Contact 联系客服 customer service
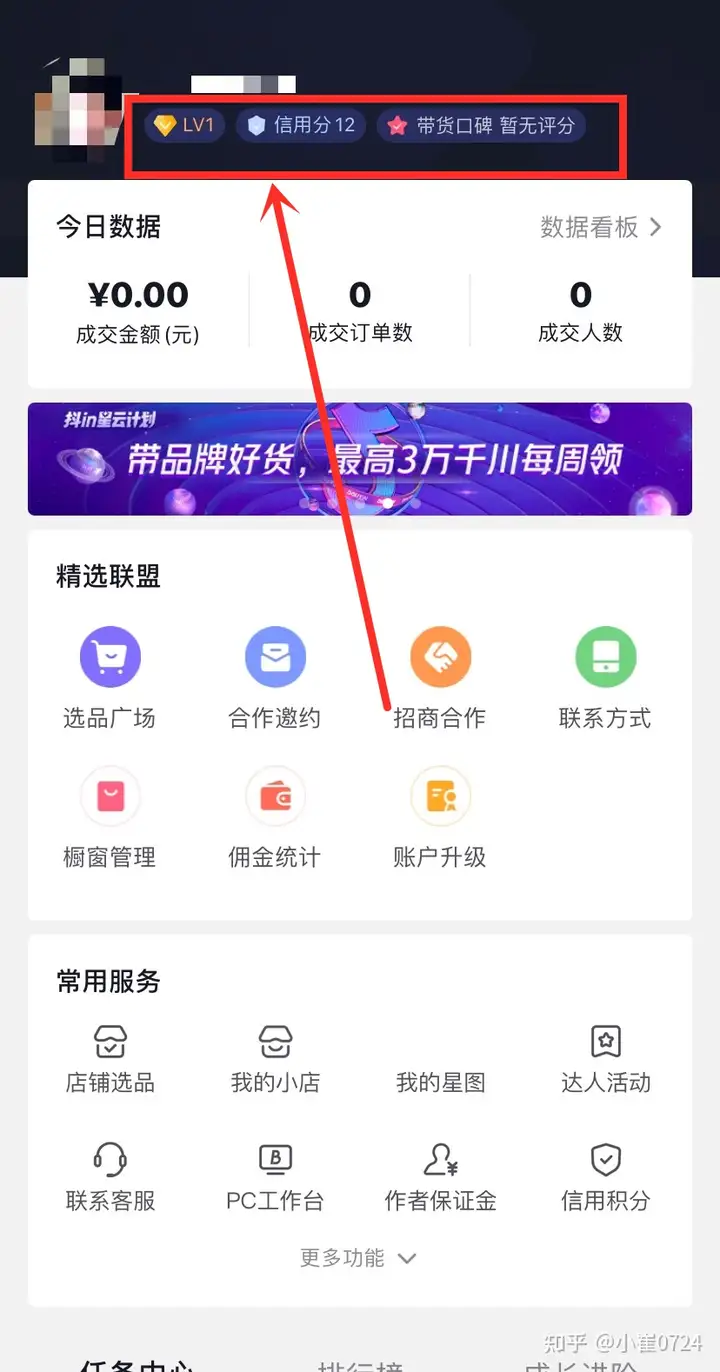720x1372 pixels. pos(110,1176)
